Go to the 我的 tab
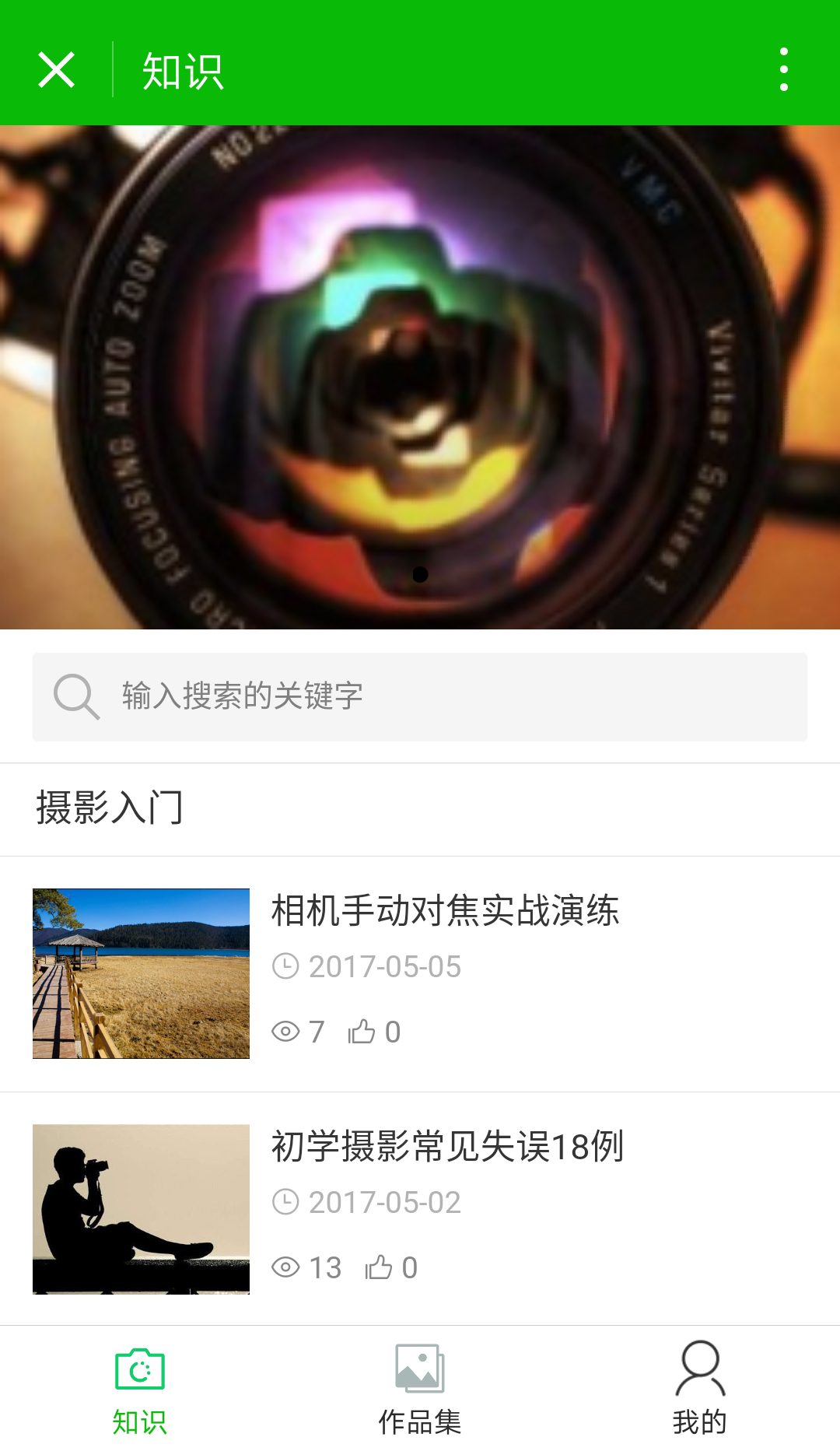This screenshot has width=840, height=1451. 700,1389
